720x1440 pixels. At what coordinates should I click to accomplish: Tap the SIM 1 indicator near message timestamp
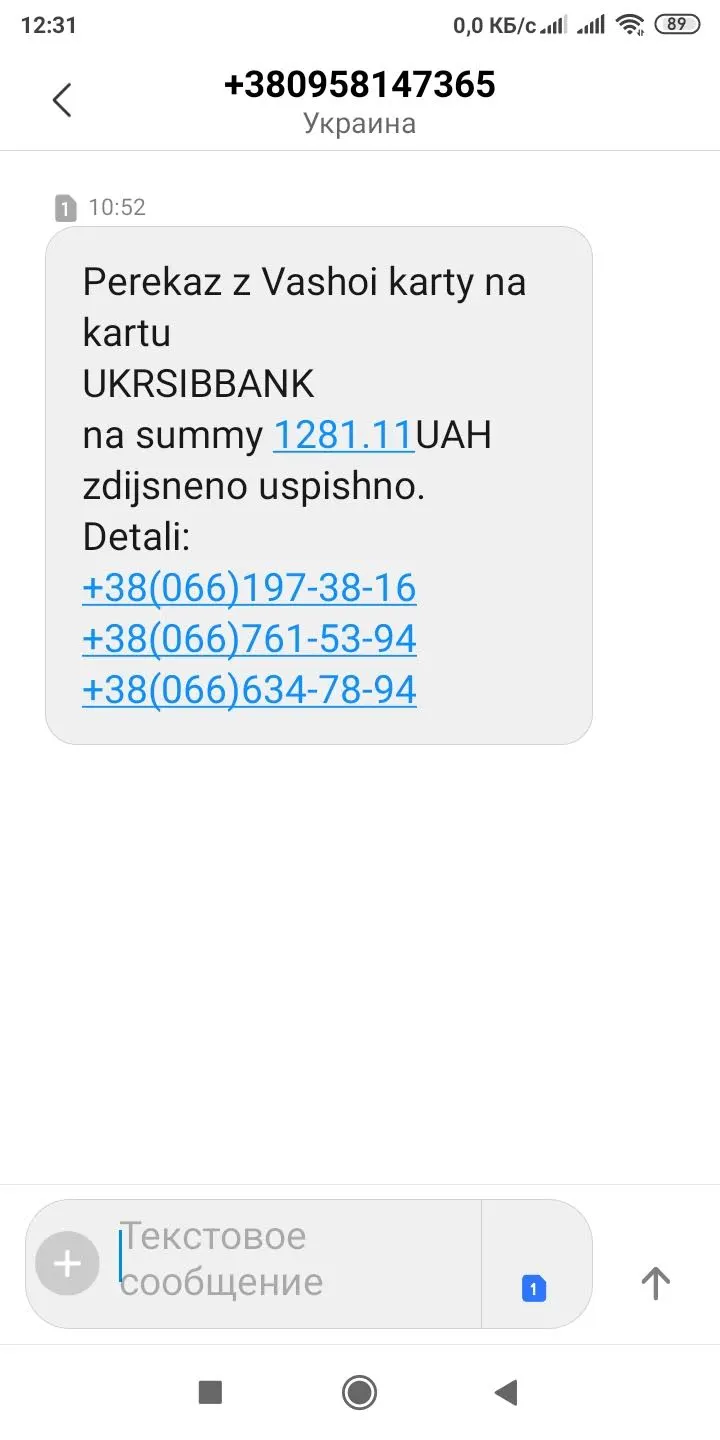64,207
